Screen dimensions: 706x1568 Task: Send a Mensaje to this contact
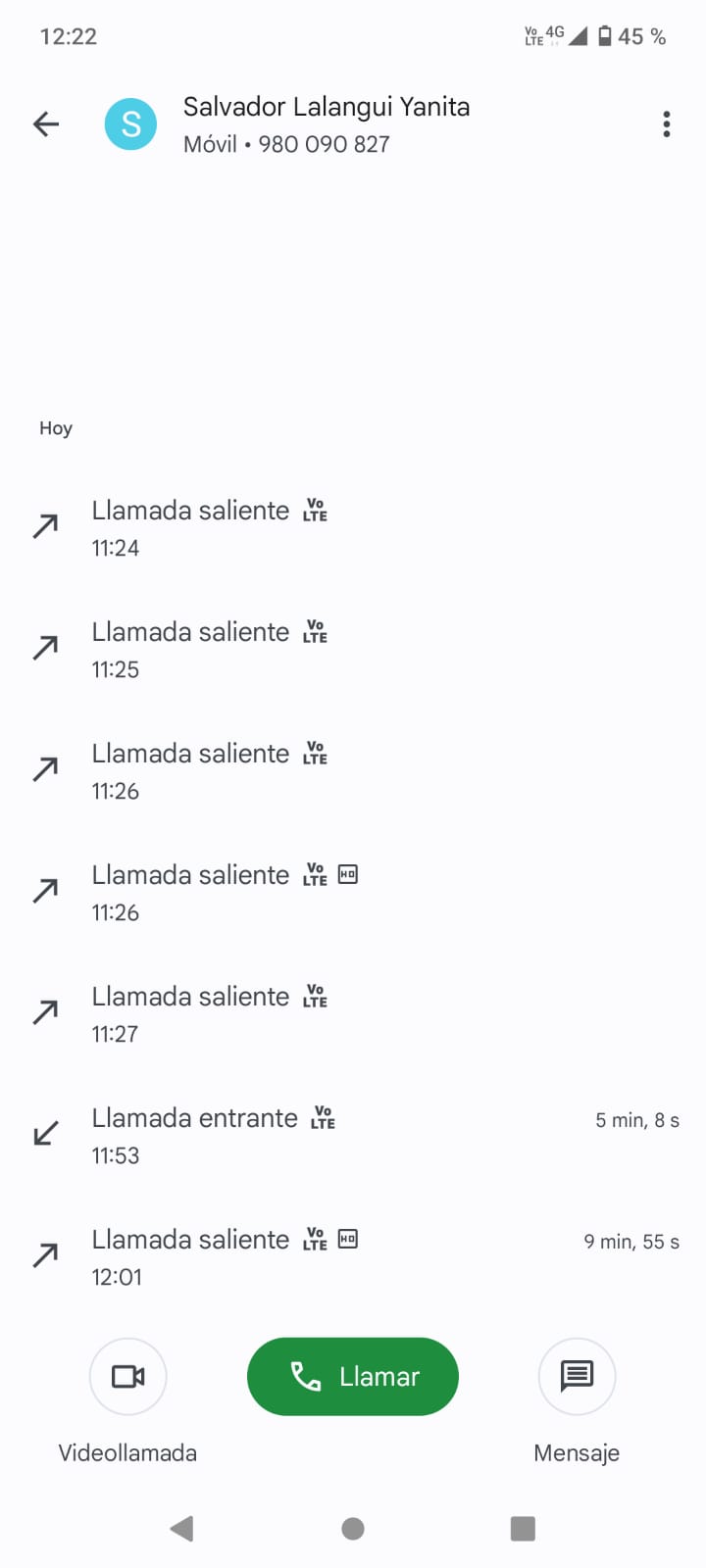click(577, 1377)
